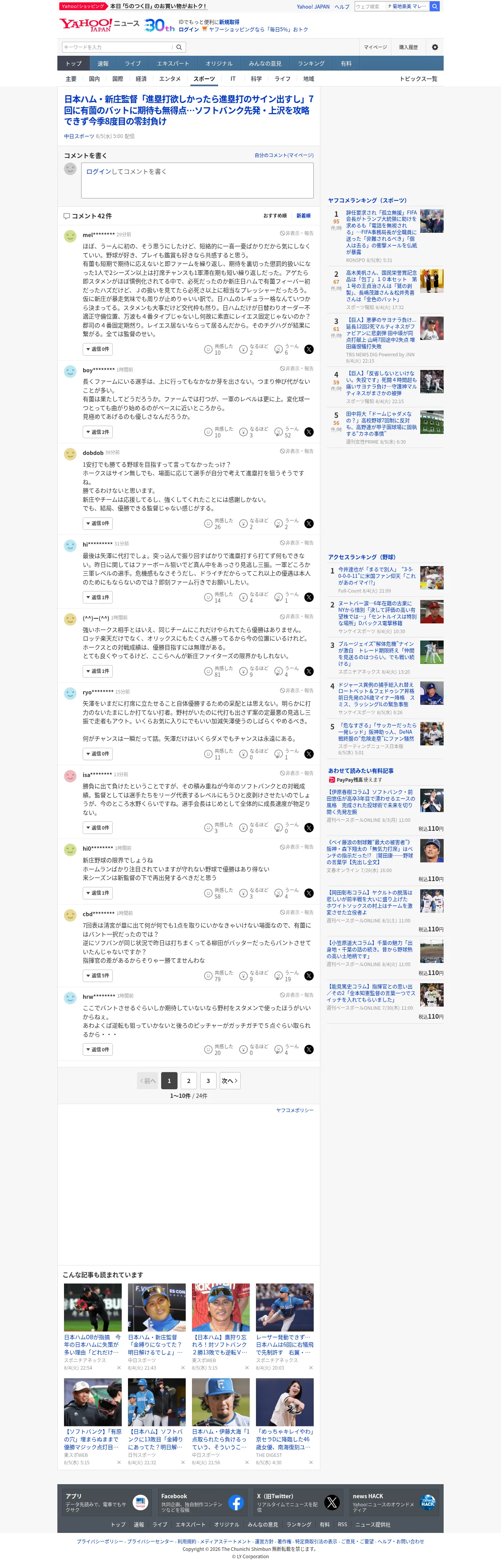Tap 共感した on dobdob's comment
The width and height of the screenshot is (501, 1568).
[x=219, y=524]
